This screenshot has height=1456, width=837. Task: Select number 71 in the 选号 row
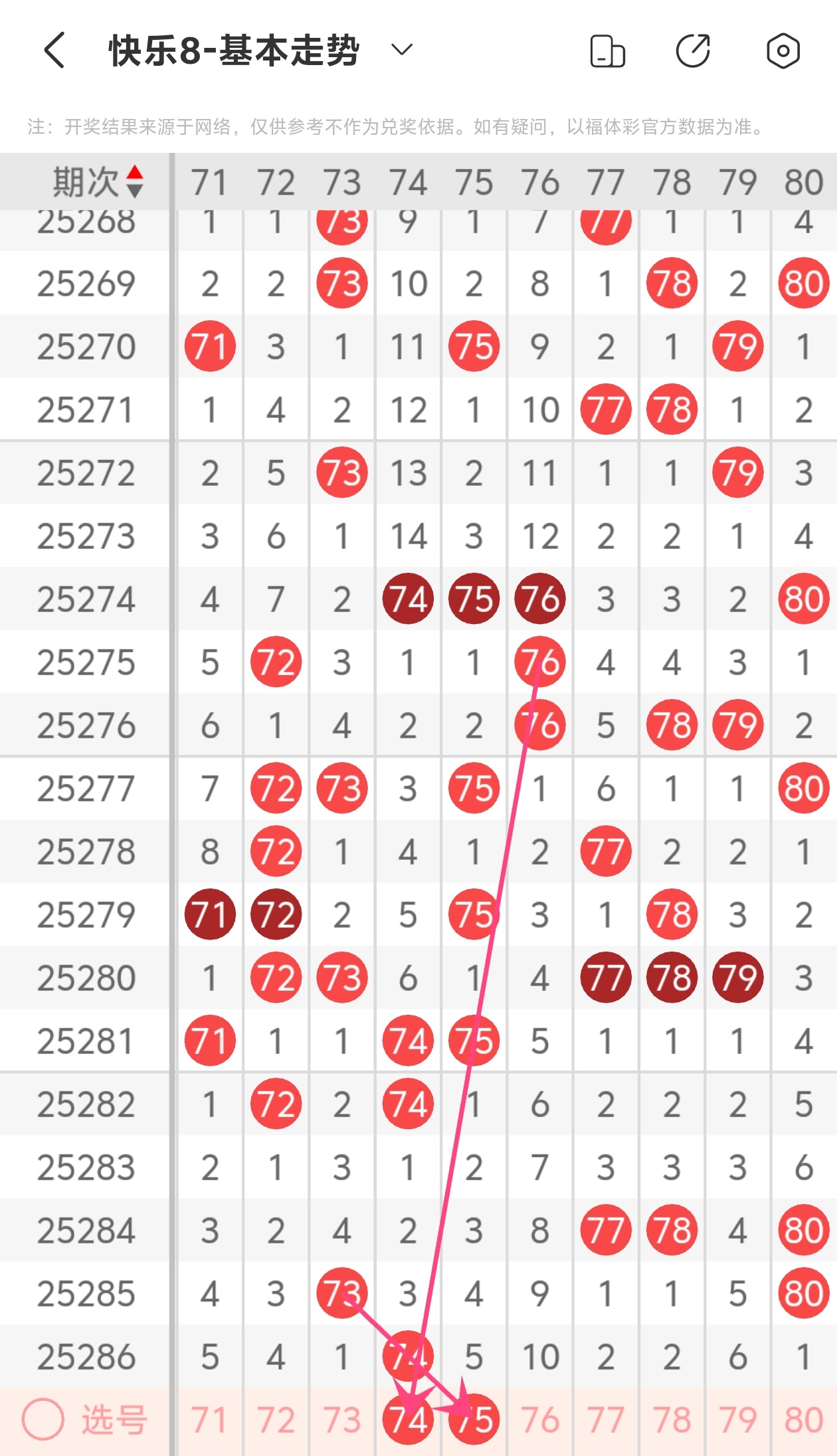pyautogui.click(x=209, y=1420)
